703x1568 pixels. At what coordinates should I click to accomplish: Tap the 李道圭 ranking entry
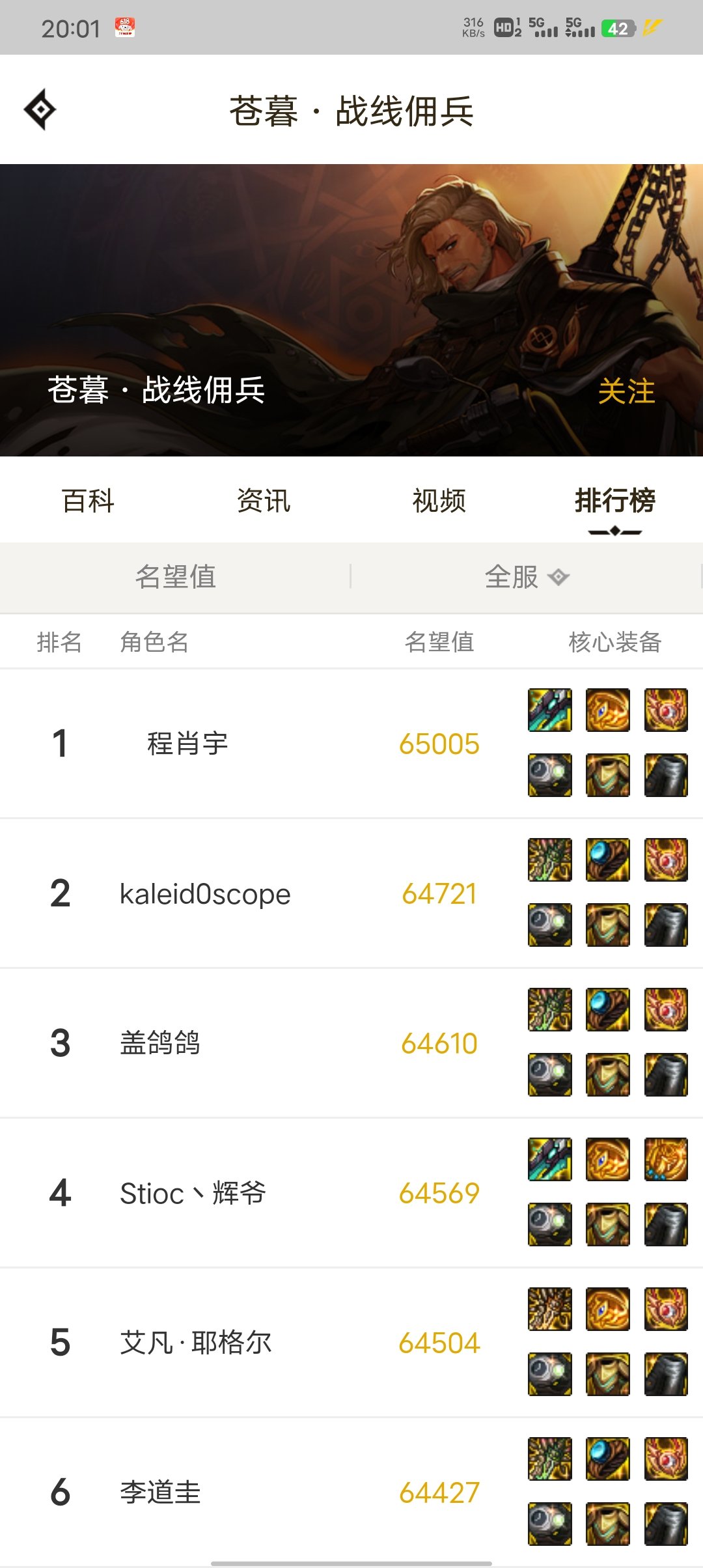click(160, 1492)
